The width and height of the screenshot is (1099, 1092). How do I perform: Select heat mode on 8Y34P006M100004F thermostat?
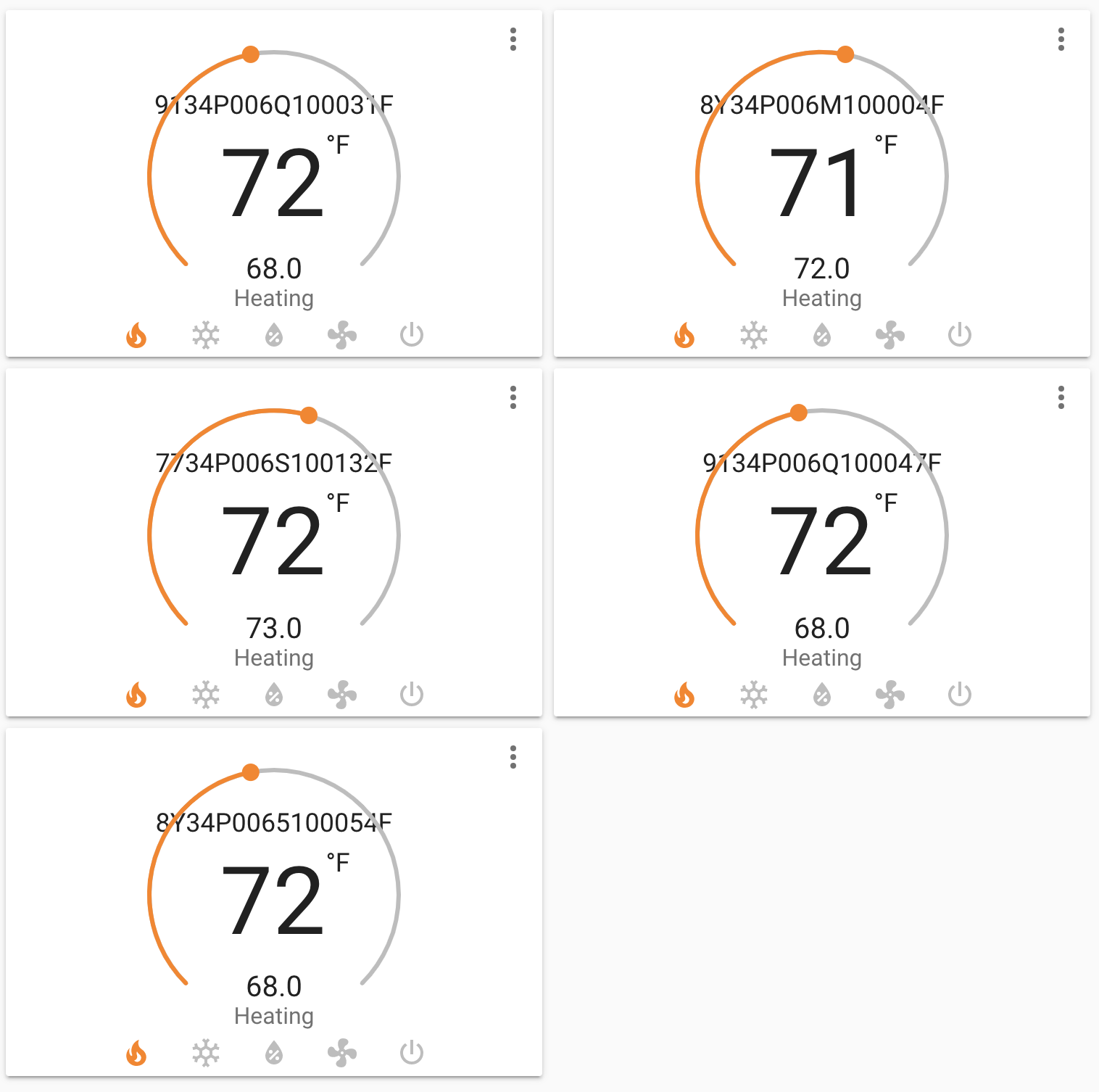684,335
